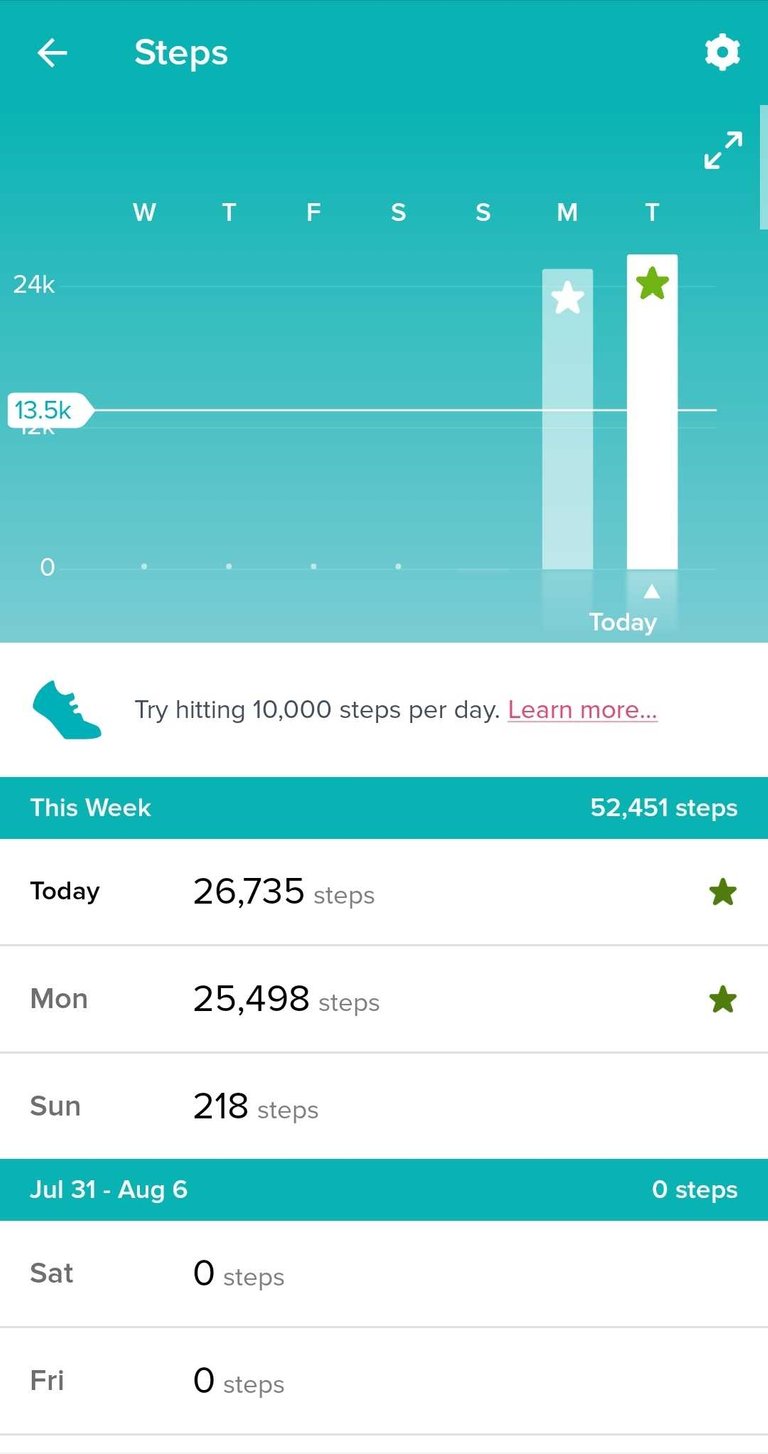Open Mon's 25,498 steps entry
The image size is (768, 1454).
384,999
